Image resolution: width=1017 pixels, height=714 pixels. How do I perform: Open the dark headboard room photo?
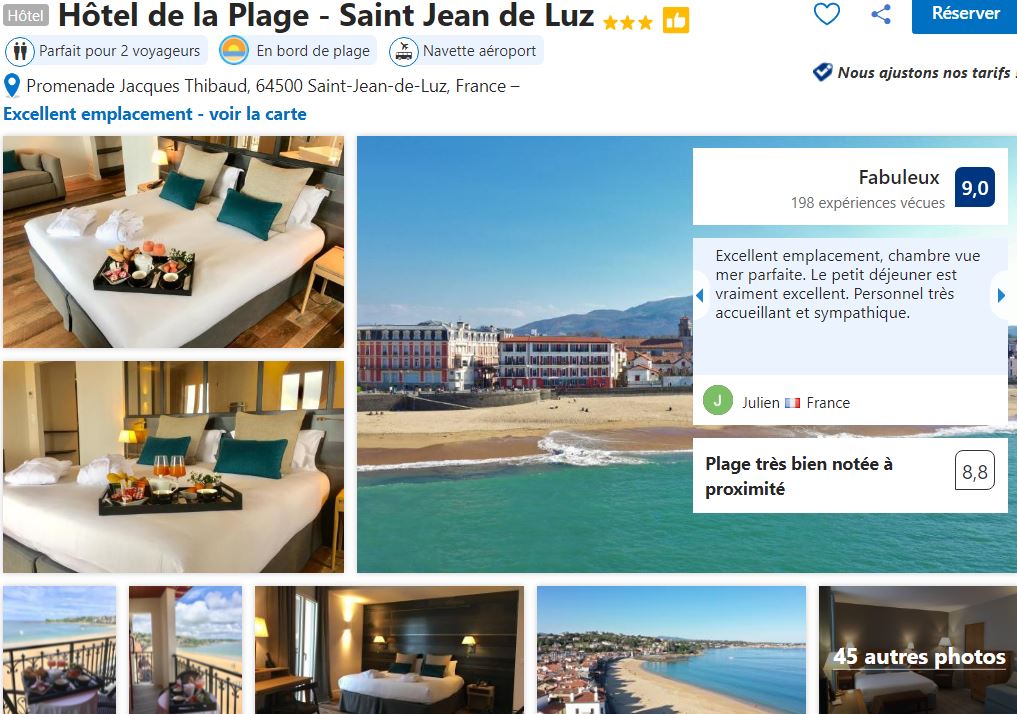click(389, 650)
